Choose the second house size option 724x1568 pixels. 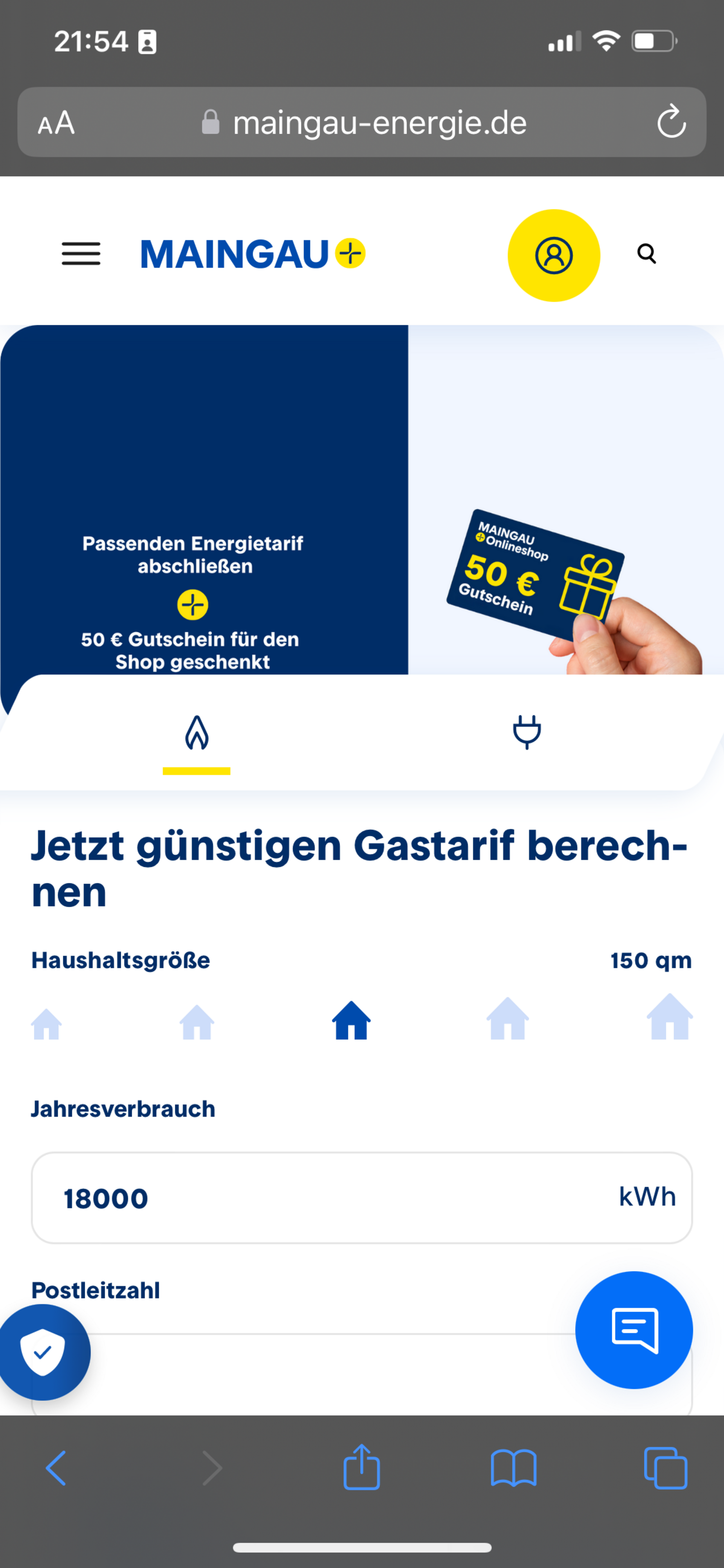coord(197,1022)
